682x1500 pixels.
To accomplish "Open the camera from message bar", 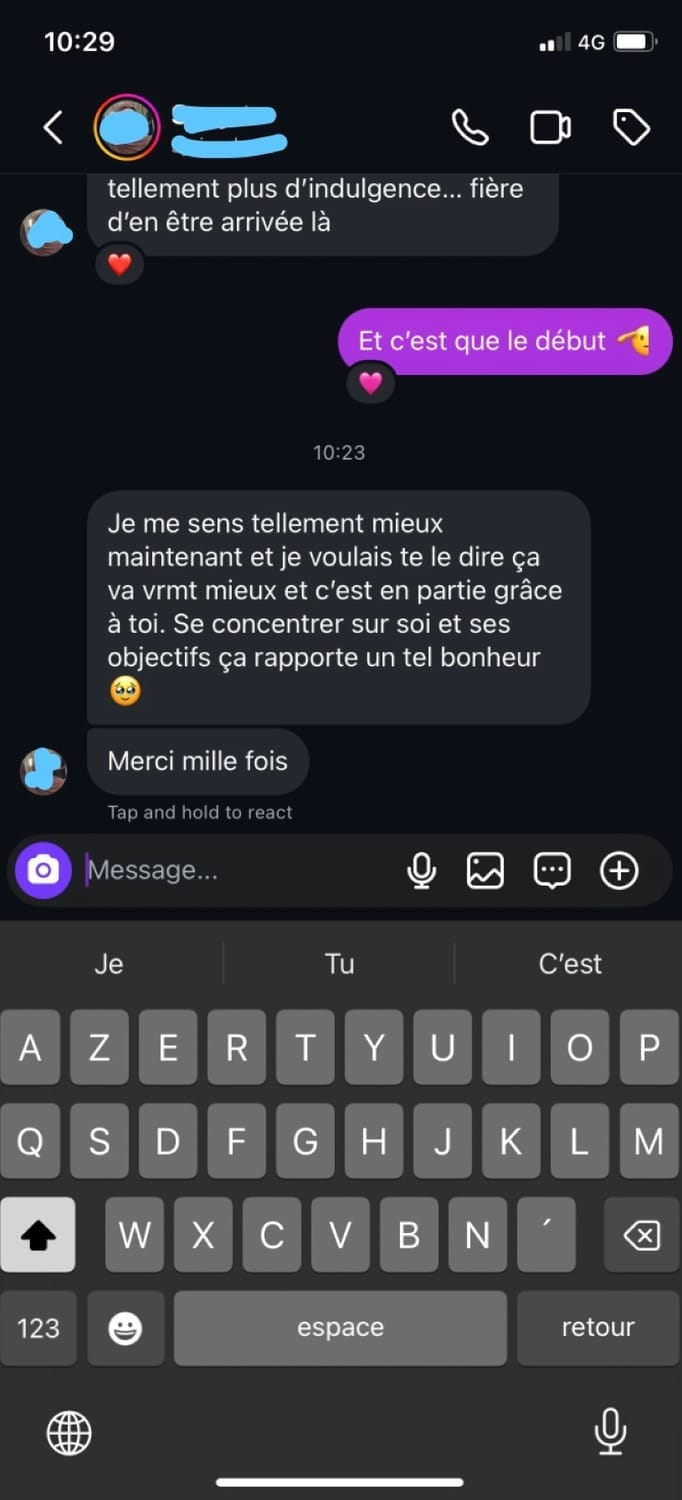I will coord(43,871).
